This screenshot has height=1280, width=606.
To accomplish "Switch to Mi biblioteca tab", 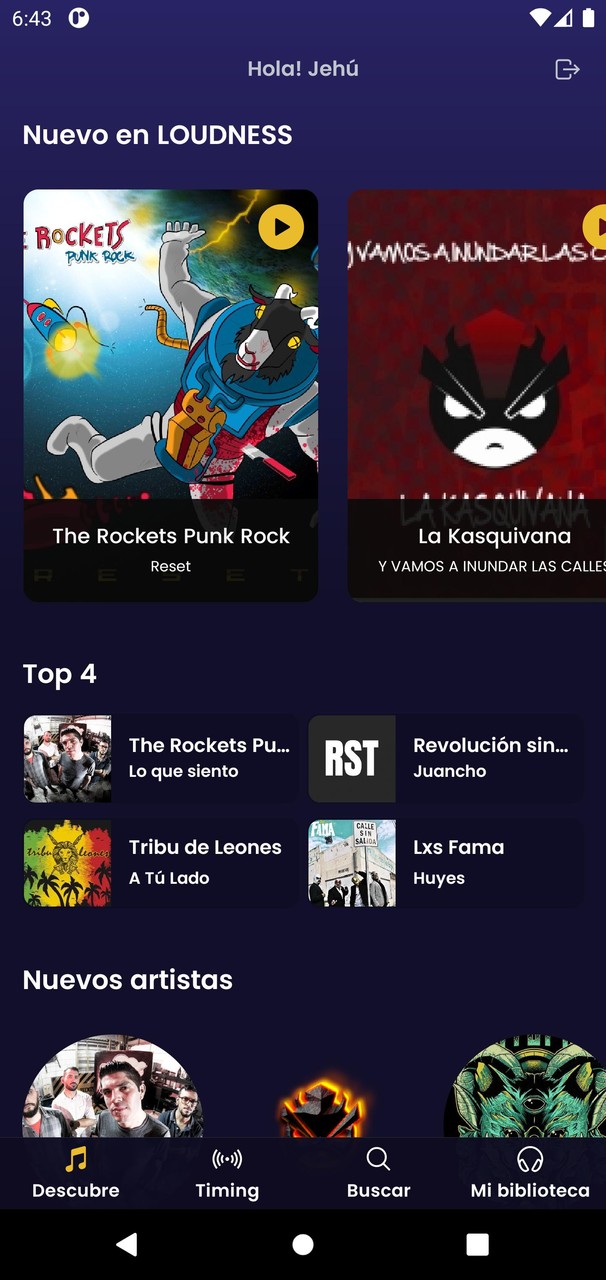I will point(530,1173).
